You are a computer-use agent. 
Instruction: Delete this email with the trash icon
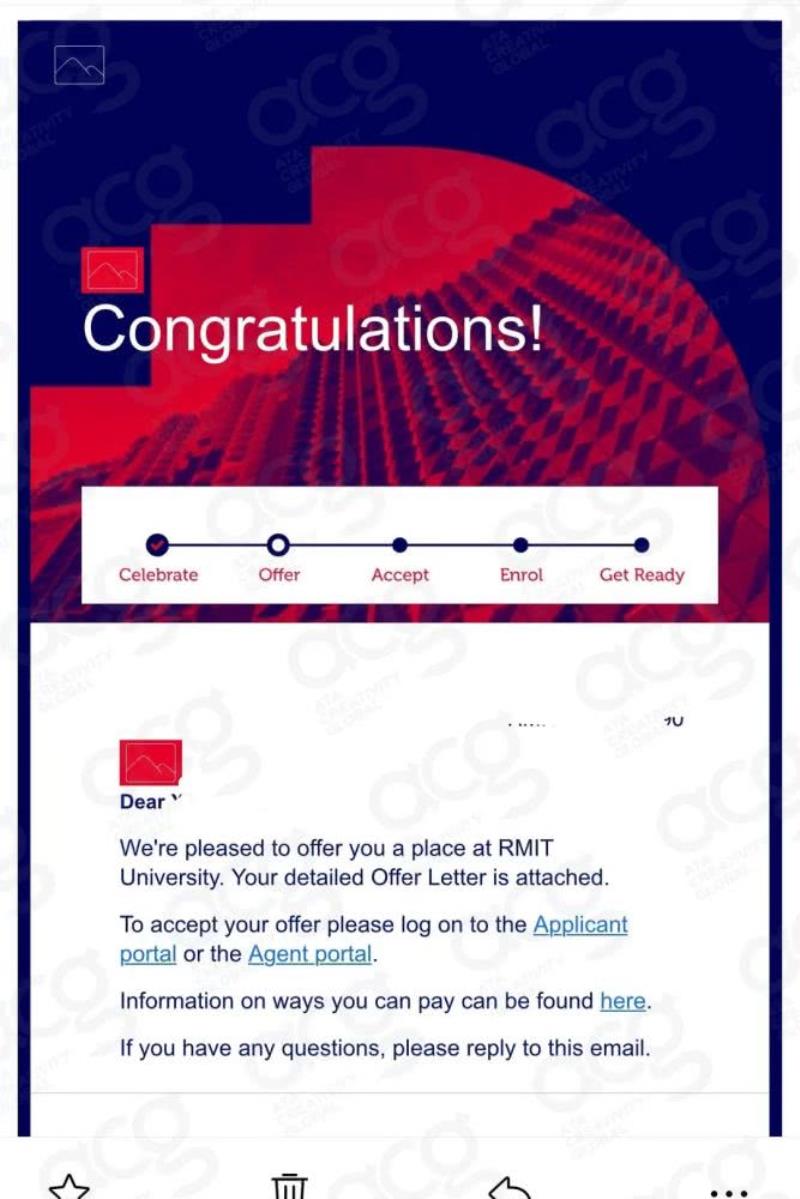point(290,1186)
